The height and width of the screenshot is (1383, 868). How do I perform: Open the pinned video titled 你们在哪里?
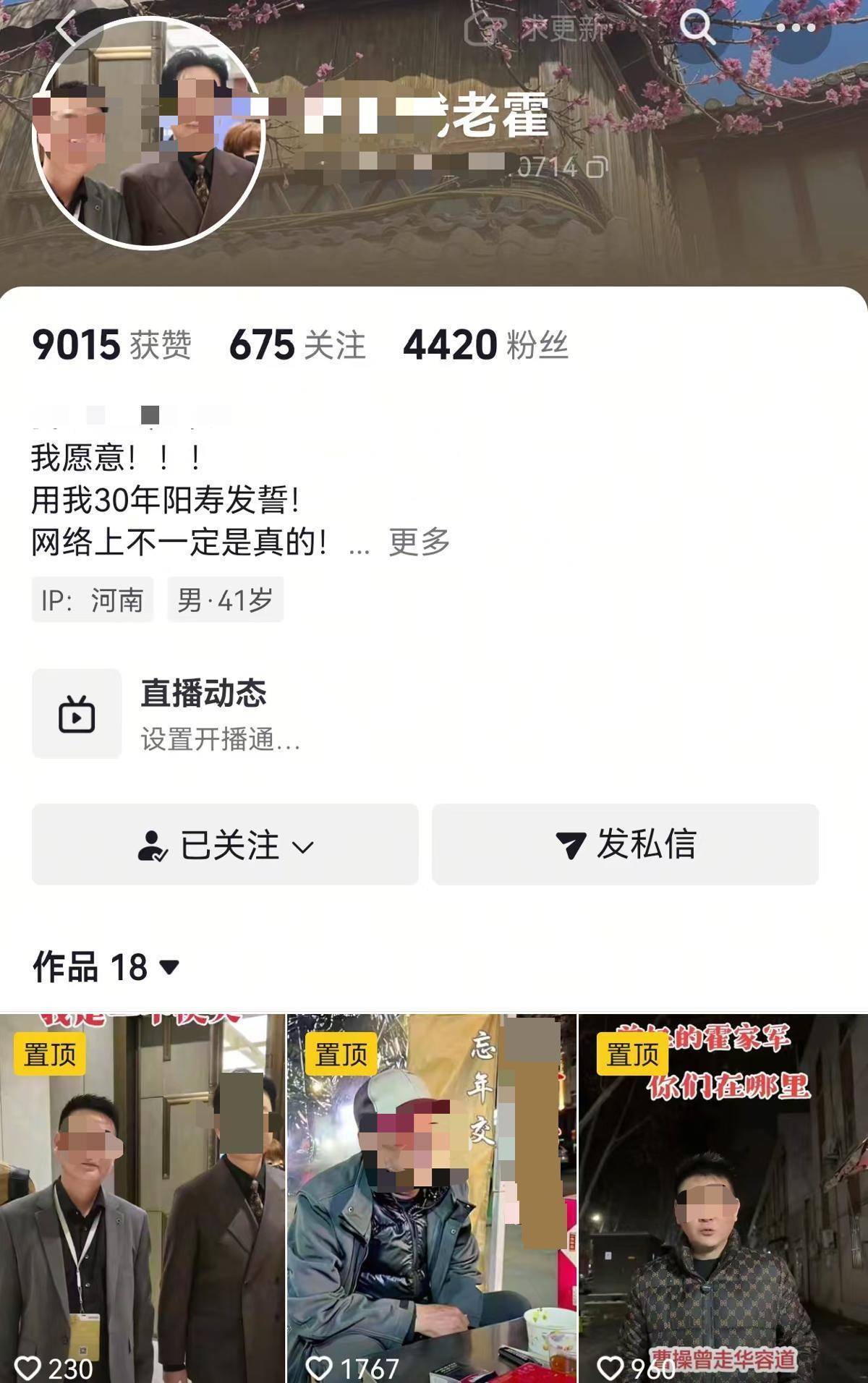(x=723, y=1197)
